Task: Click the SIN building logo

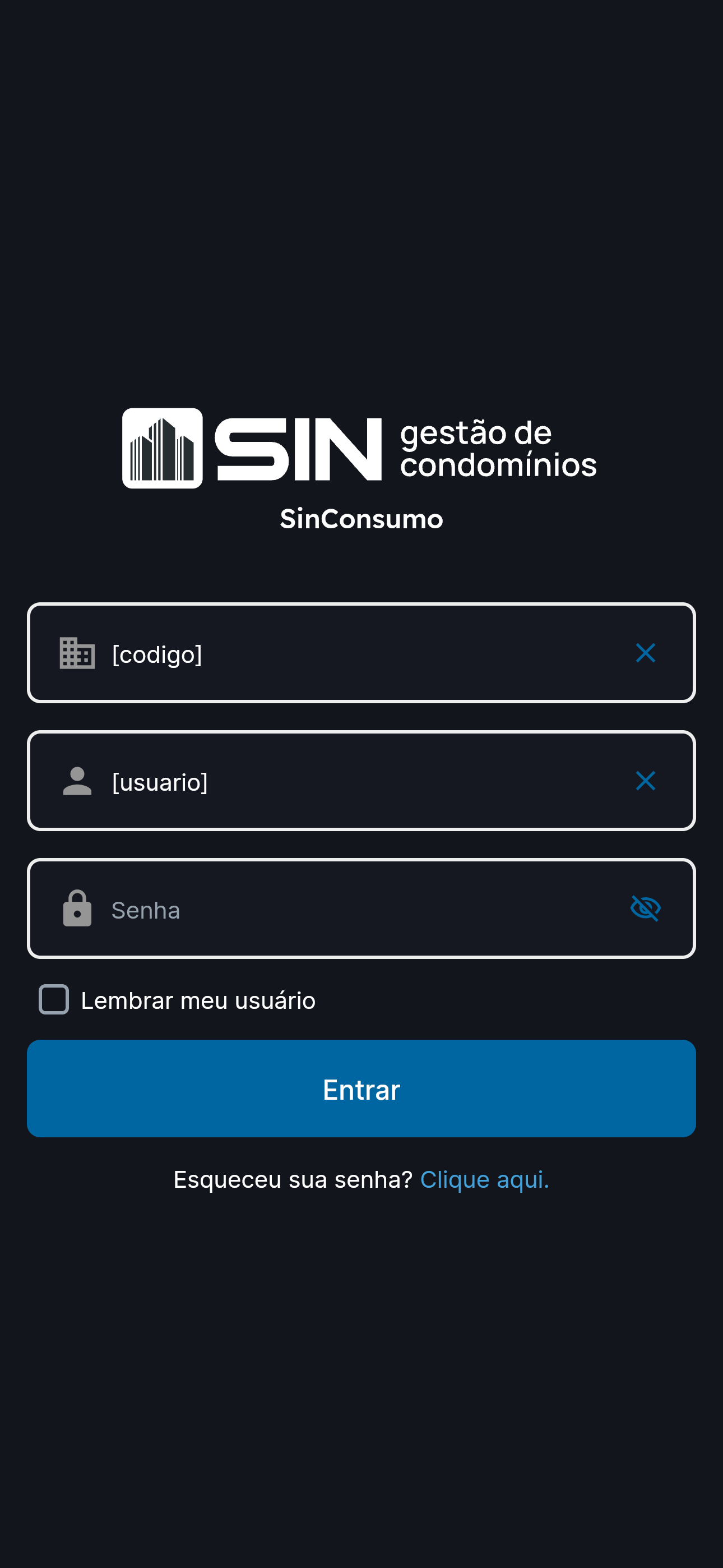Action: (163, 448)
